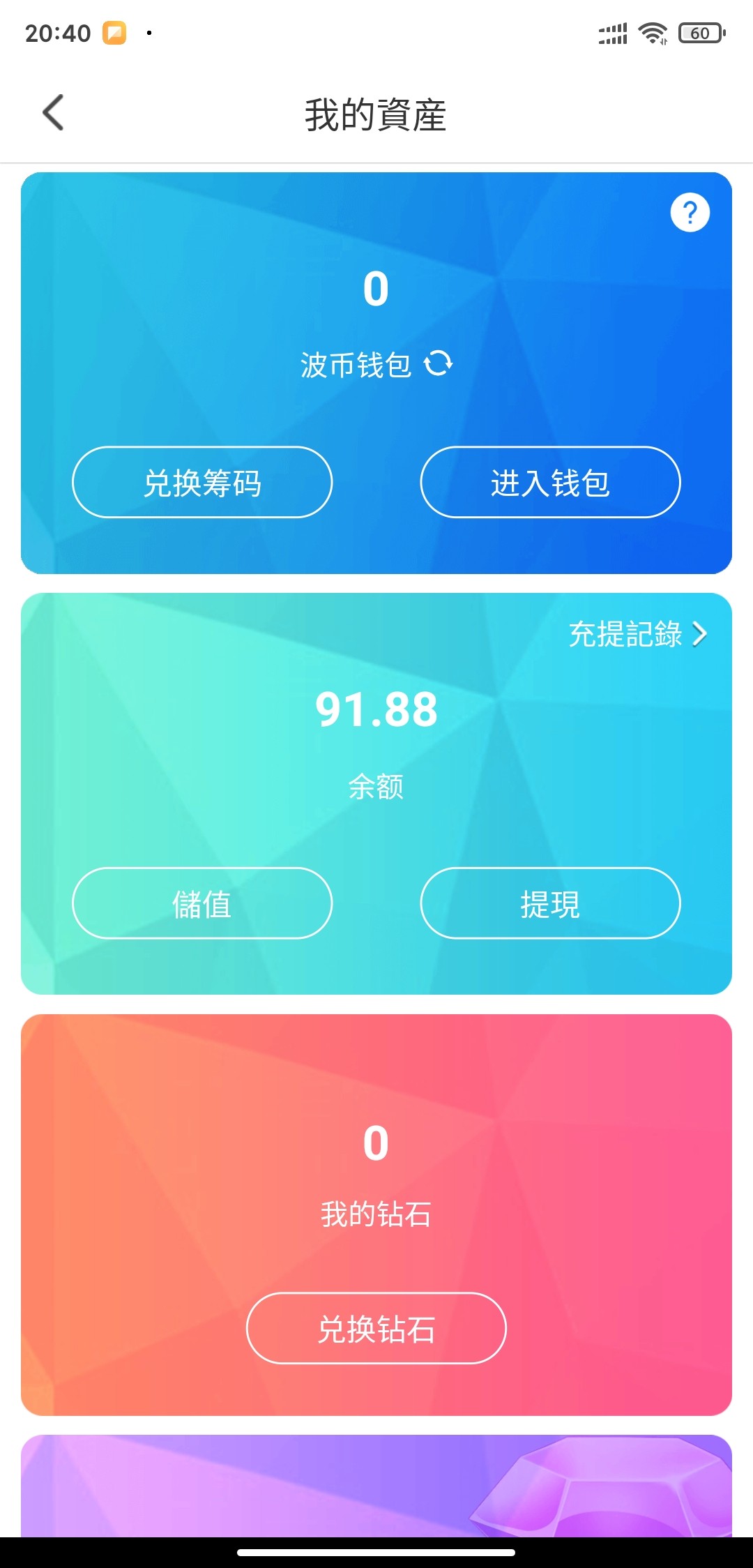Image resolution: width=753 pixels, height=1568 pixels.
Task: Select 提現 to withdraw balance
Action: (550, 904)
